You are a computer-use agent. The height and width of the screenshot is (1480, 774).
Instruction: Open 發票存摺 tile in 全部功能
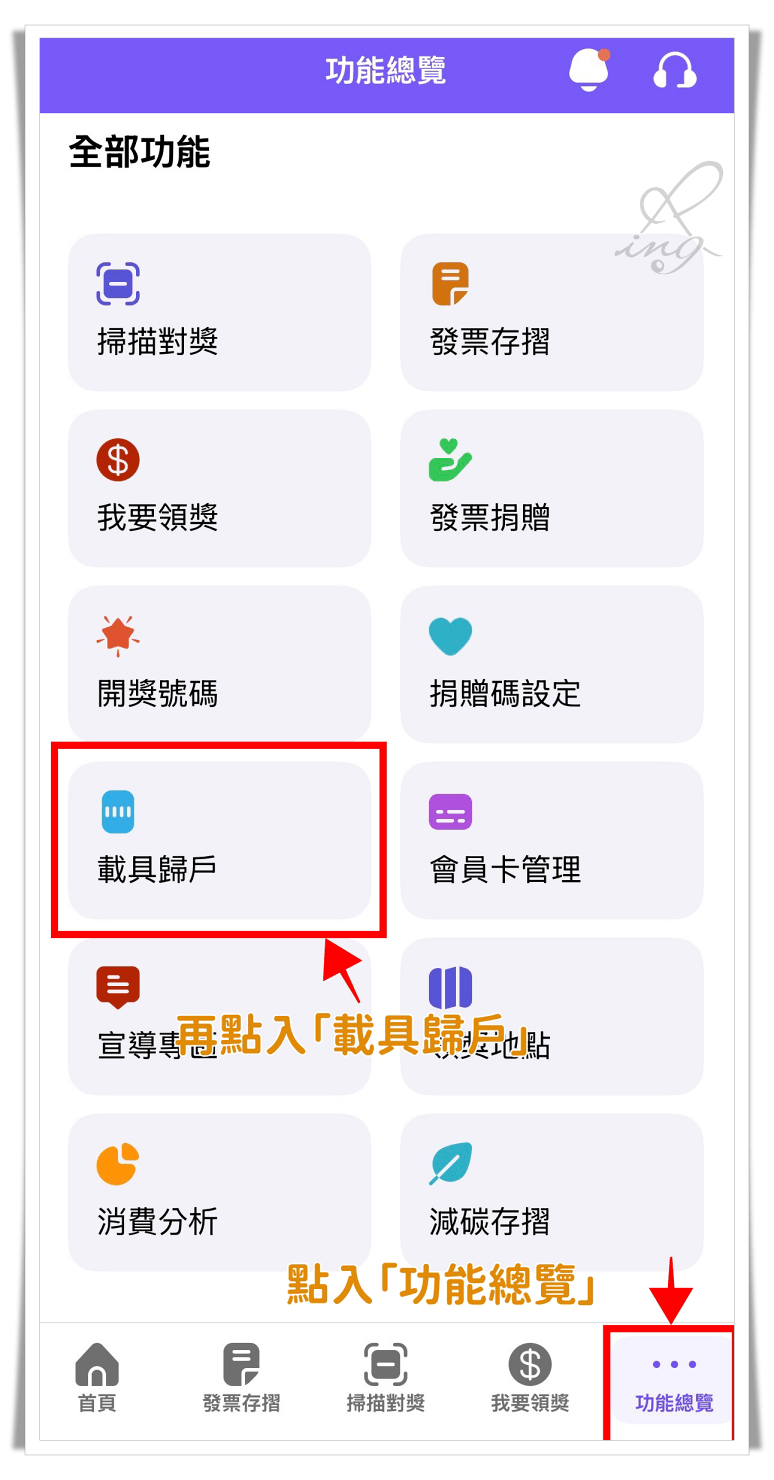coord(552,312)
